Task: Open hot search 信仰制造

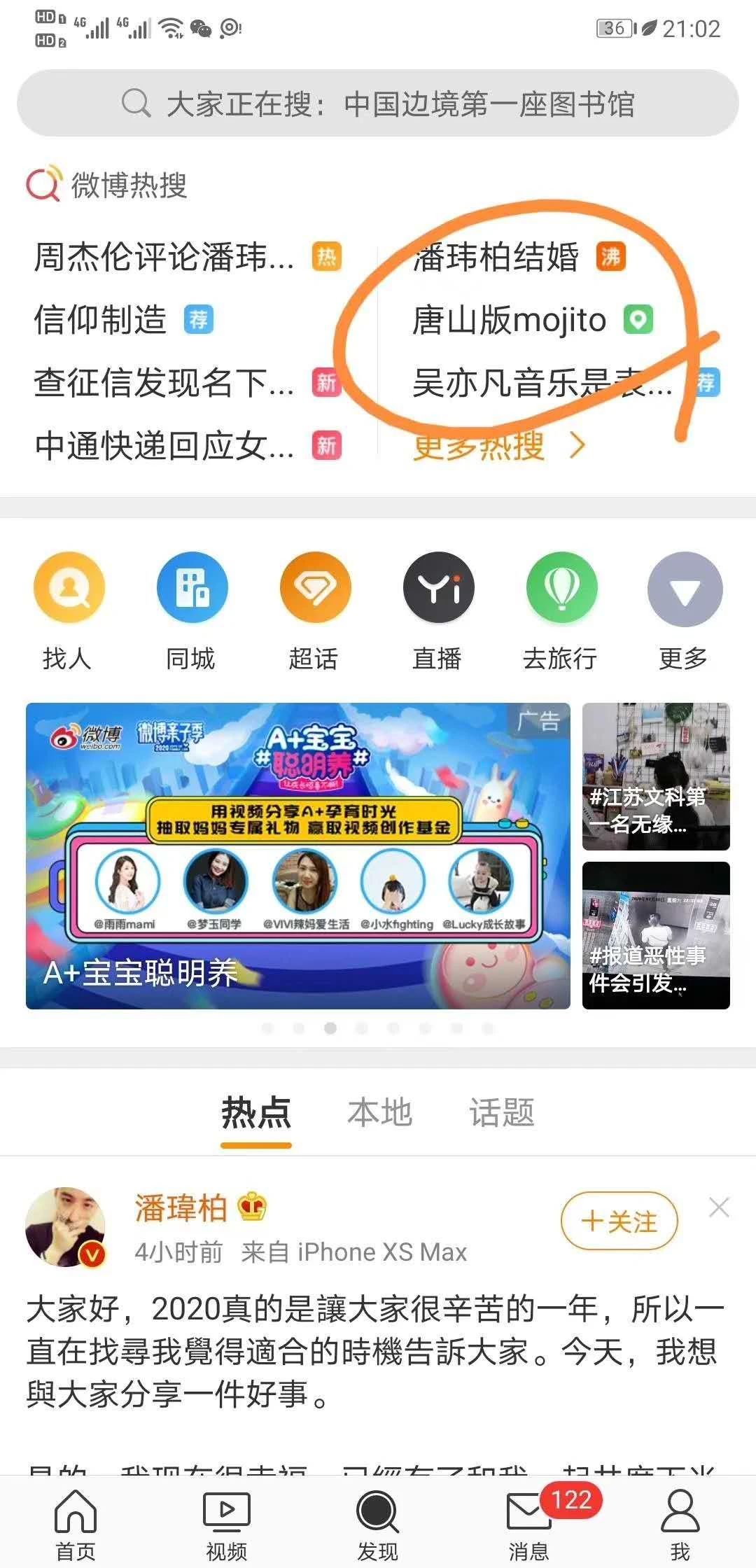Action: pos(101,320)
